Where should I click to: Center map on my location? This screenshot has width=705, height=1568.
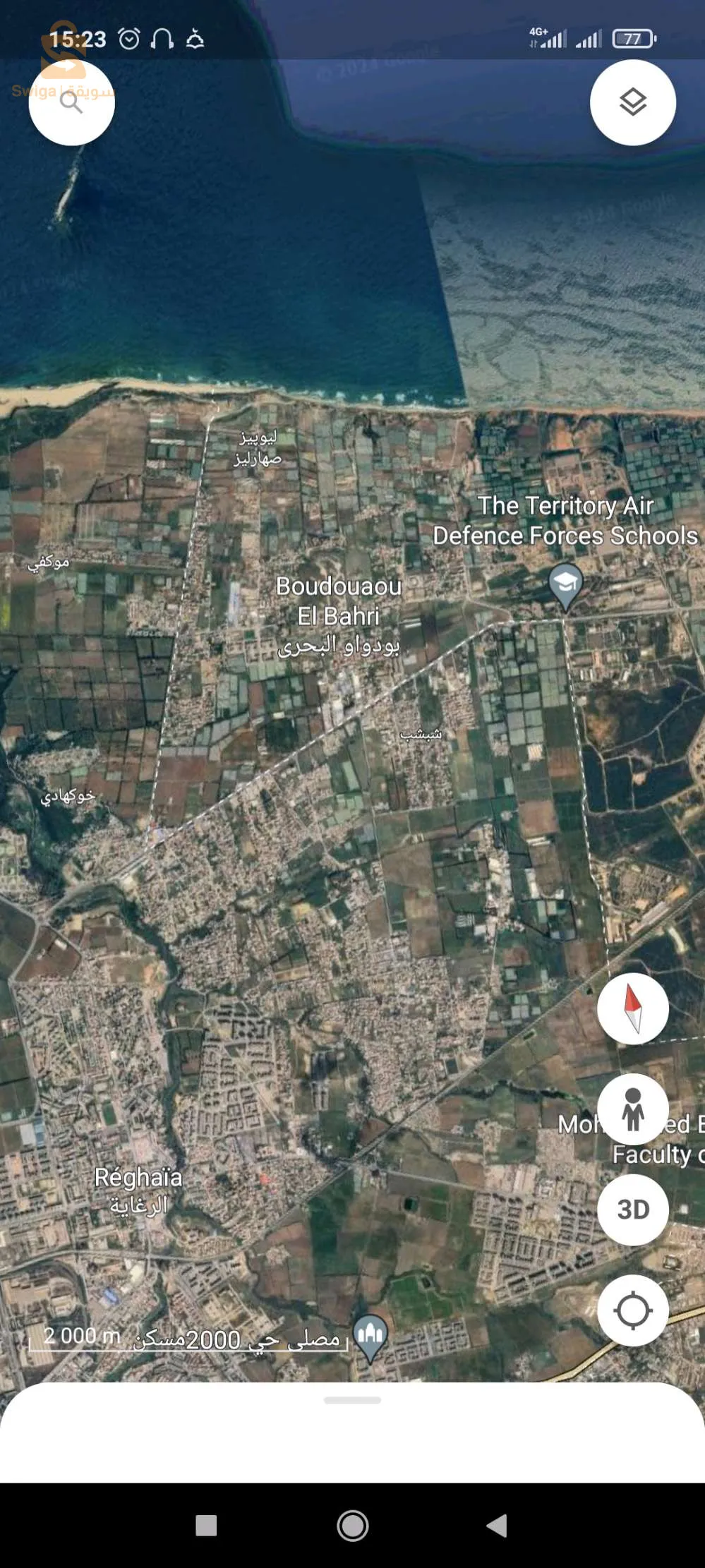tap(632, 1310)
